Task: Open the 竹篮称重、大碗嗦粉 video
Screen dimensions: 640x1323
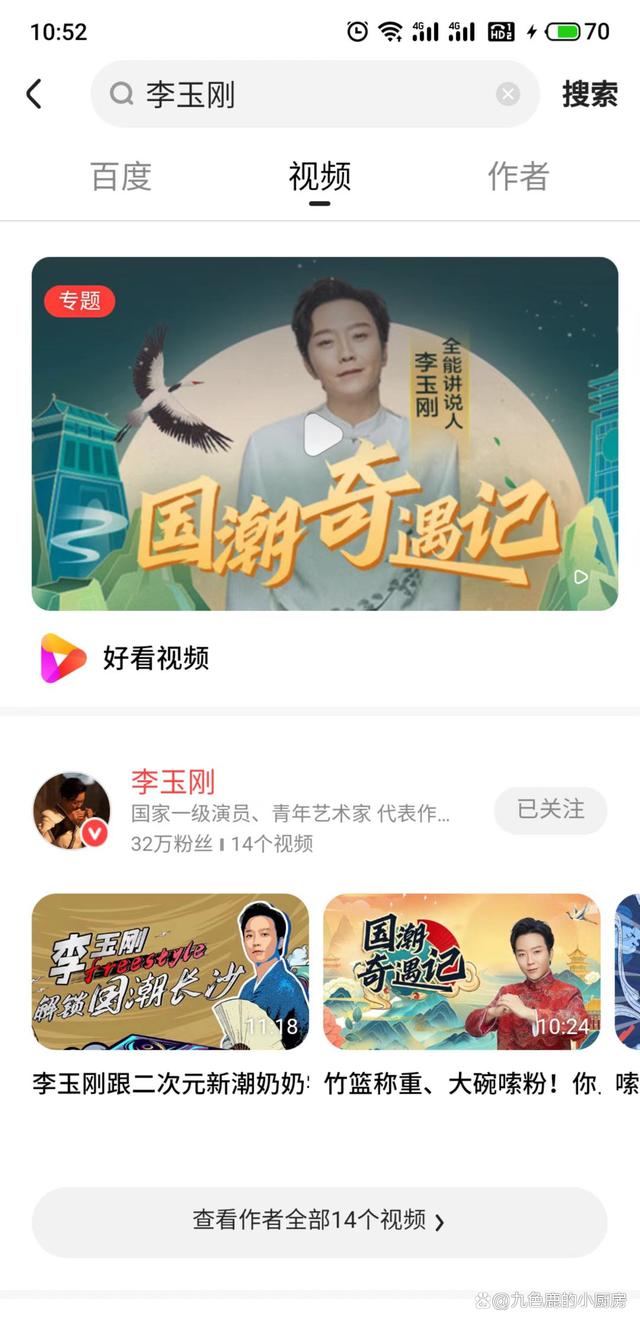Action: pyautogui.click(x=462, y=971)
